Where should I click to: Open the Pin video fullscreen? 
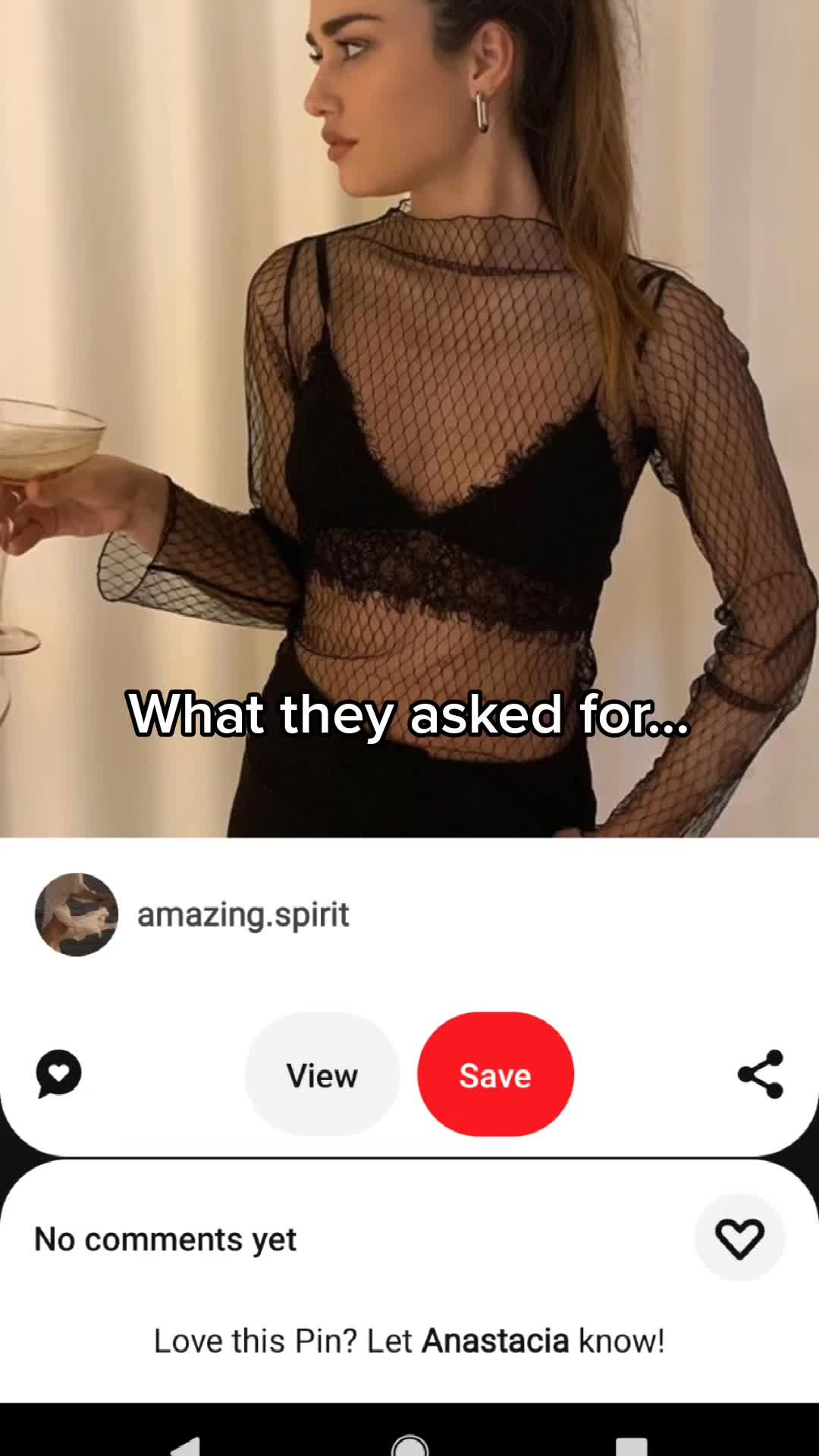[409, 417]
